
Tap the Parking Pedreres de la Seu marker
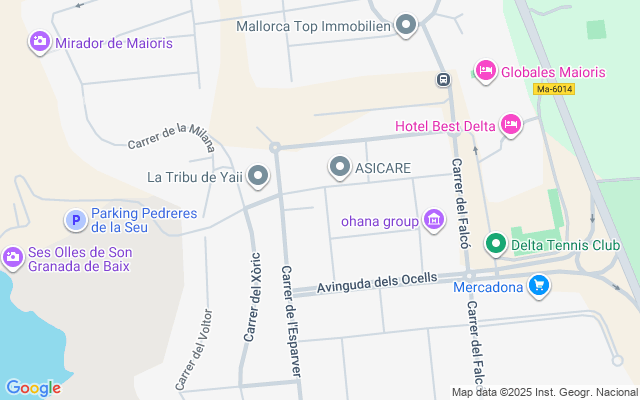tap(75, 219)
